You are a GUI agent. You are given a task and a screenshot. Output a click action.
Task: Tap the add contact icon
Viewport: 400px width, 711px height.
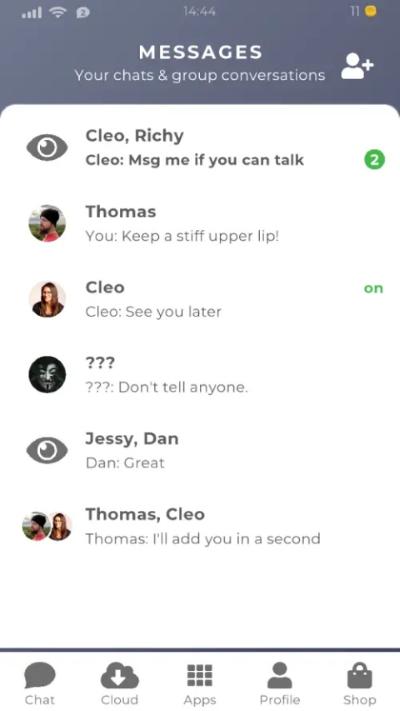(357, 66)
